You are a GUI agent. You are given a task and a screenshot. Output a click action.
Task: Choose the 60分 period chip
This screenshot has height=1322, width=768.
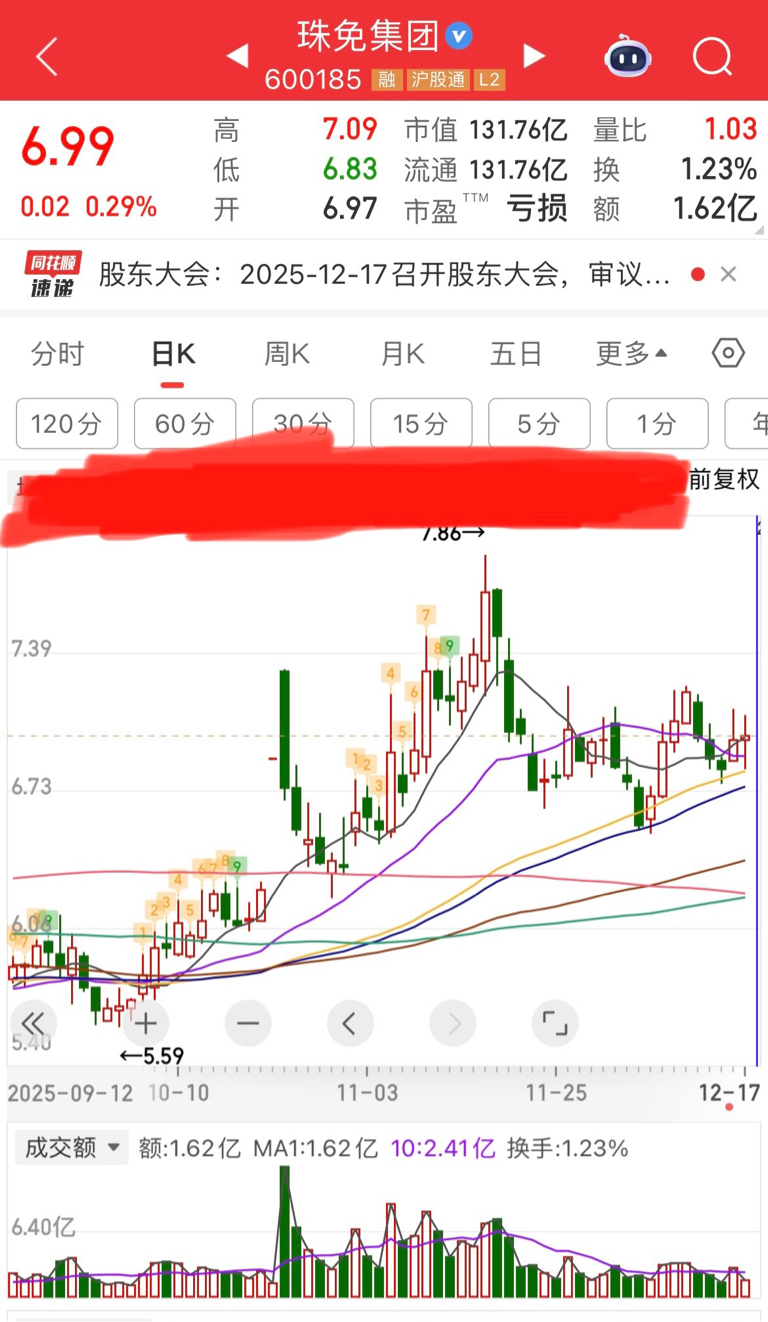coord(185,424)
